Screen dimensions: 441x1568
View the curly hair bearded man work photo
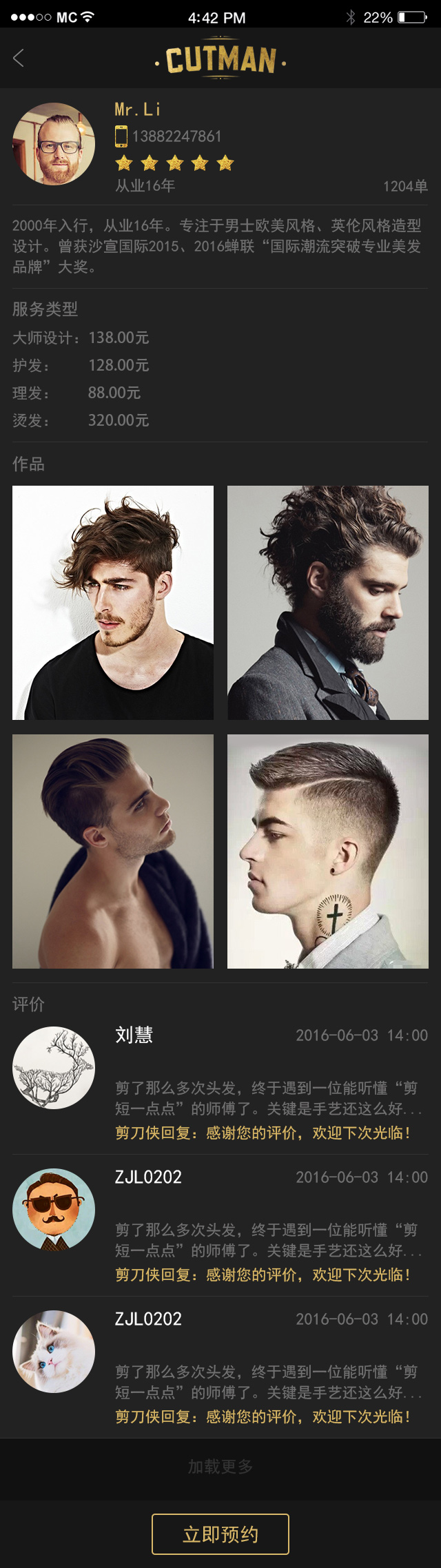pos(328,603)
